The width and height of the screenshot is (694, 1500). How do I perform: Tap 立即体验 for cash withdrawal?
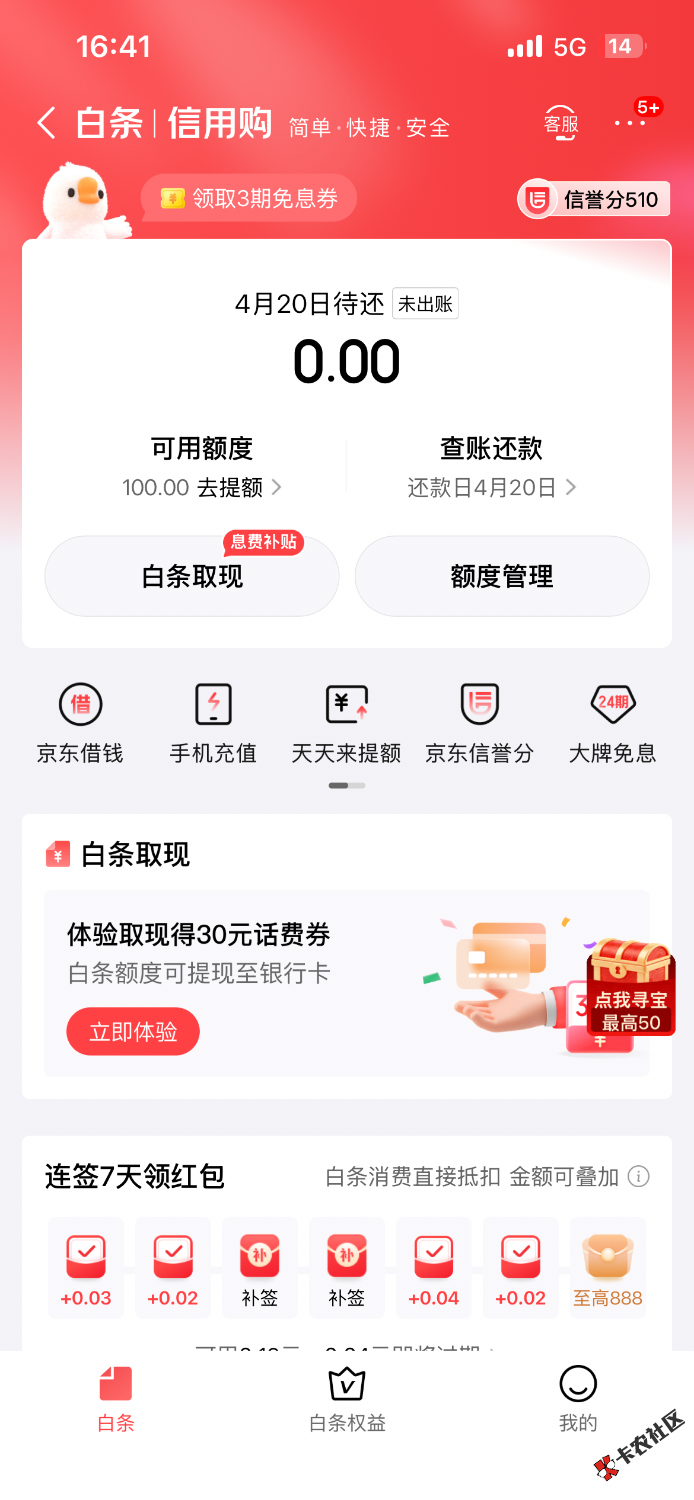pyautogui.click(x=133, y=1032)
